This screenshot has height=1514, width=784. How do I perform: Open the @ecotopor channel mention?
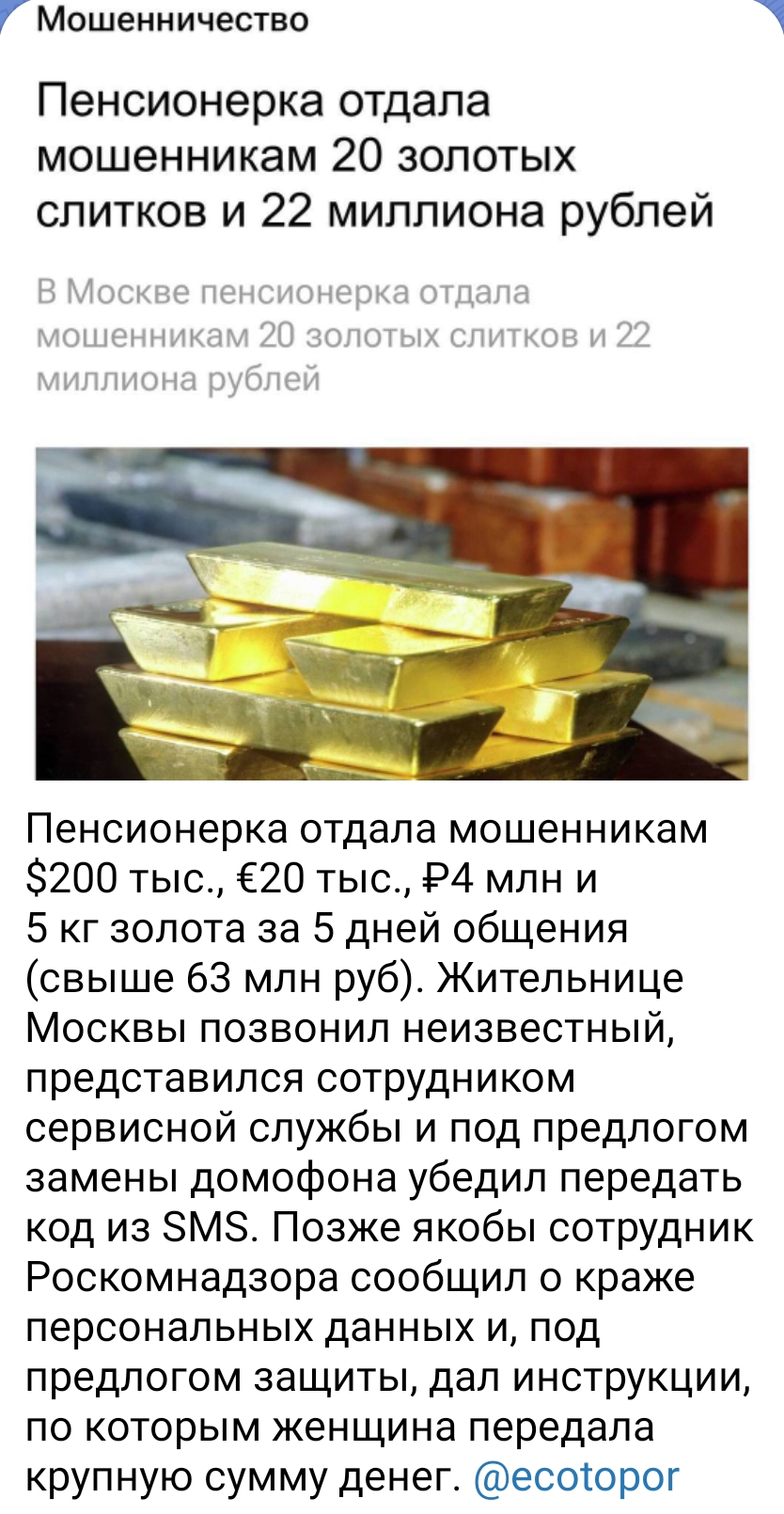point(577,1477)
